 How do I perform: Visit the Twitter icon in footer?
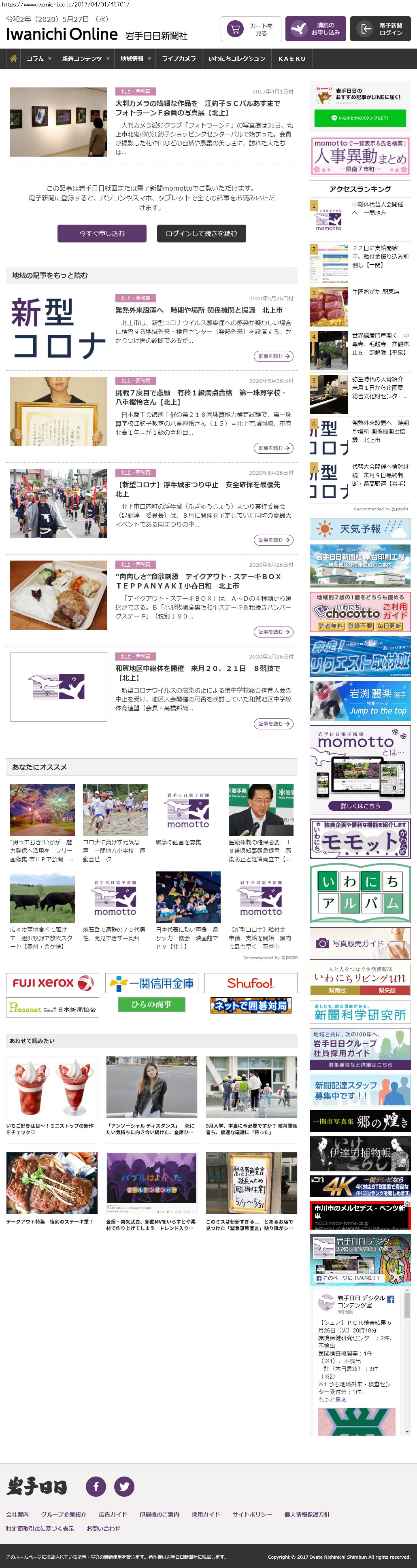(x=124, y=1486)
